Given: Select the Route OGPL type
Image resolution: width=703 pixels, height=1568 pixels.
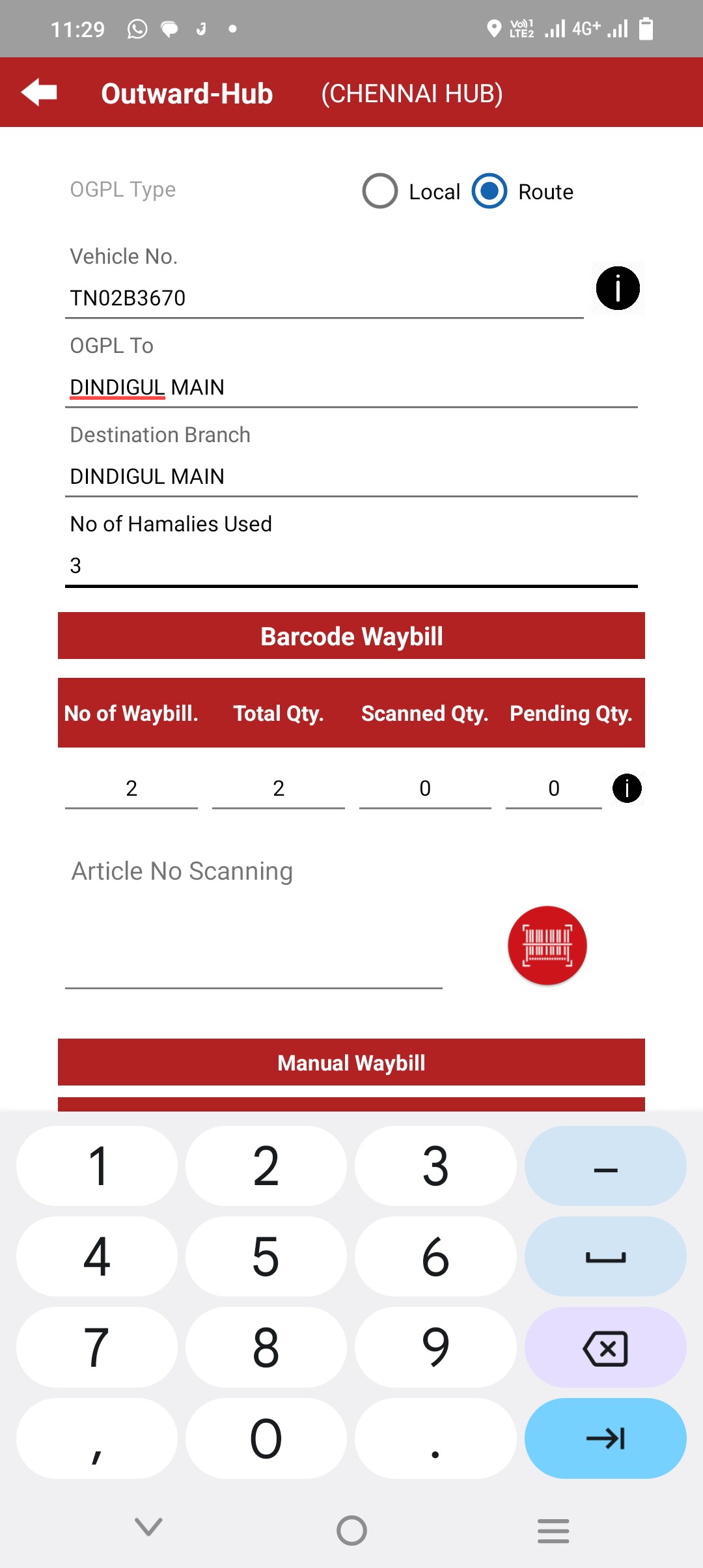Looking at the screenshot, I should tap(489, 191).
